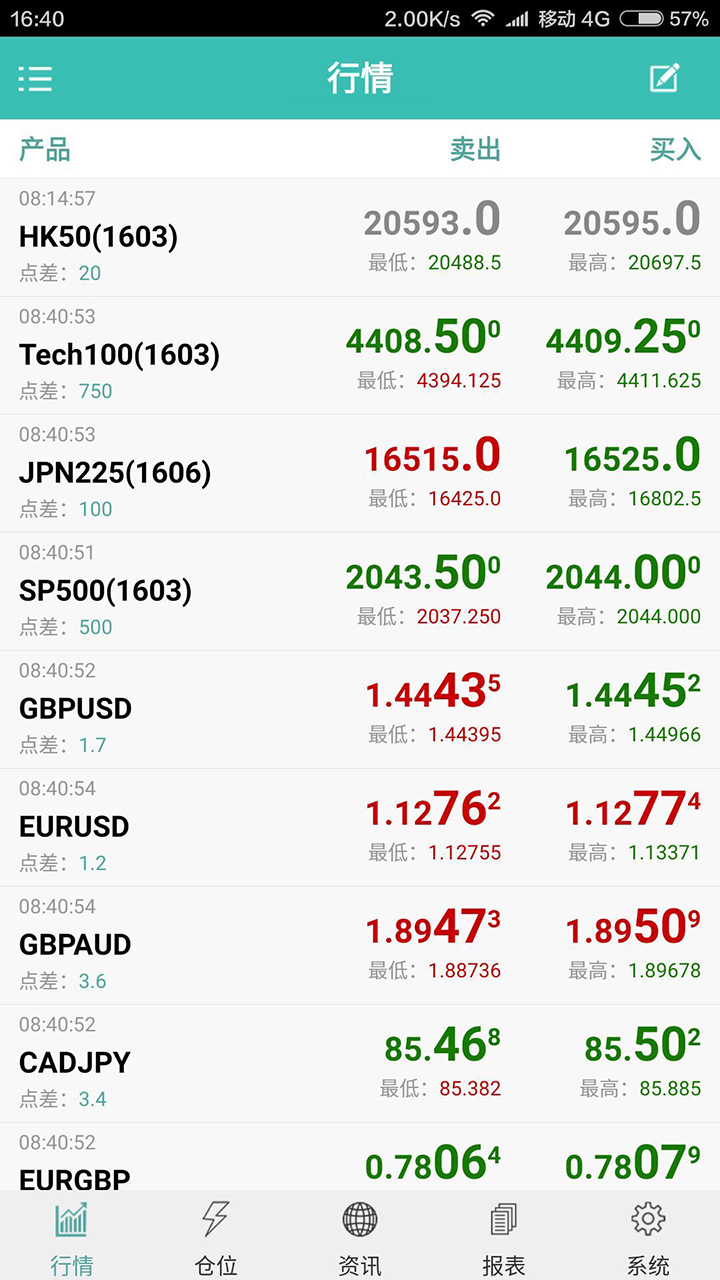Switch to the 行情 tab
Image resolution: width=720 pixels, height=1280 pixels.
tap(71, 1237)
